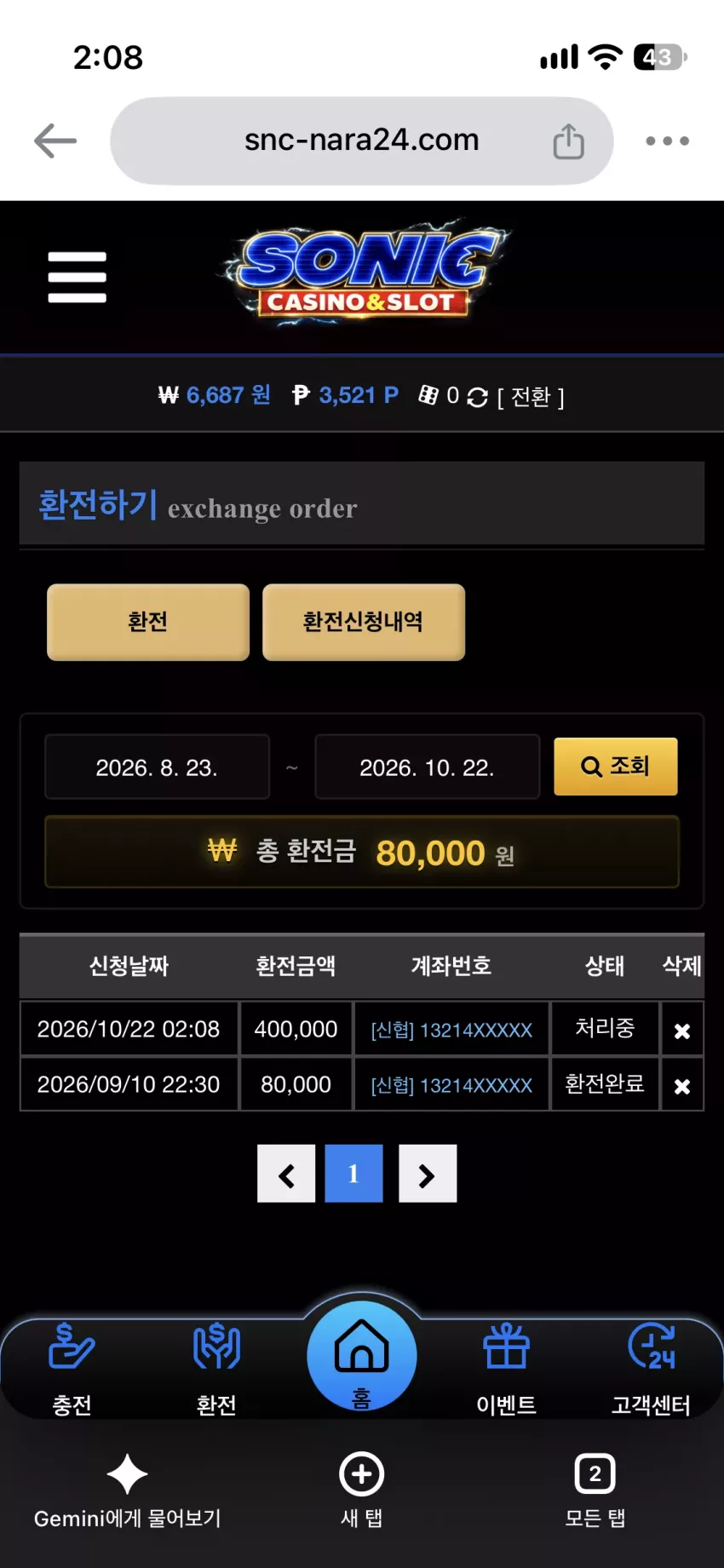The image size is (724, 1568).
Task: Select page 1 in pagination
Action: click(x=353, y=1174)
